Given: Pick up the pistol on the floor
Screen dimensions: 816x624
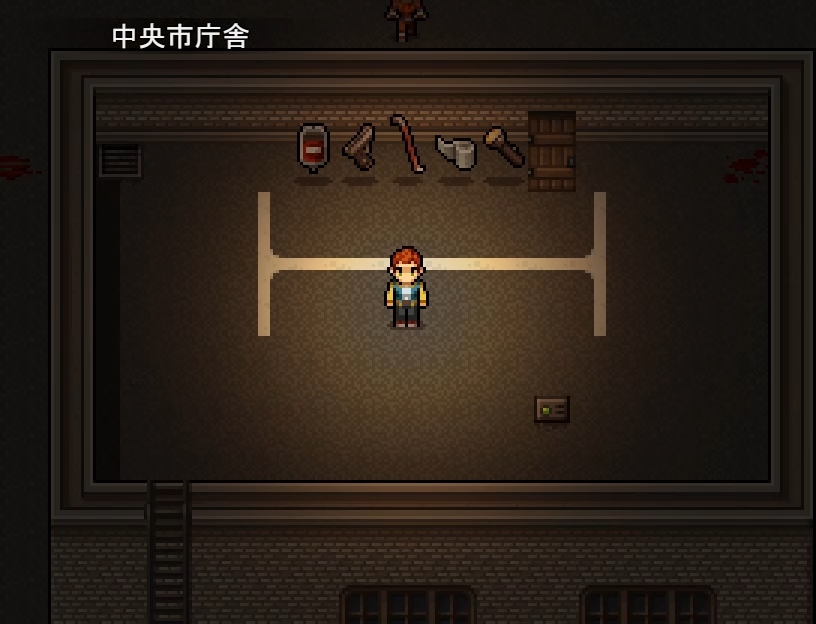Looking at the screenshot, I should click(x=359, y=147).
